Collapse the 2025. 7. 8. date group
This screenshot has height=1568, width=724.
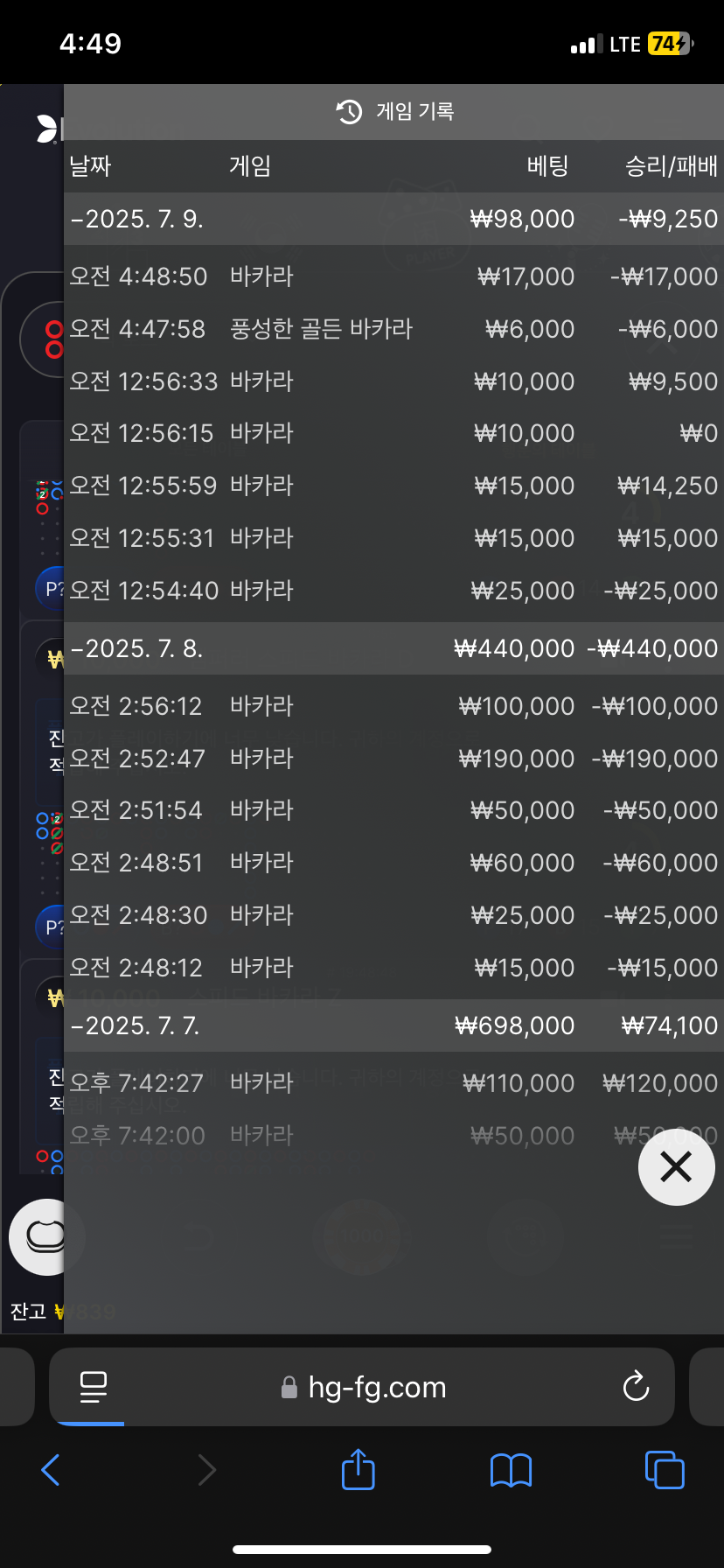coord(393,648)
